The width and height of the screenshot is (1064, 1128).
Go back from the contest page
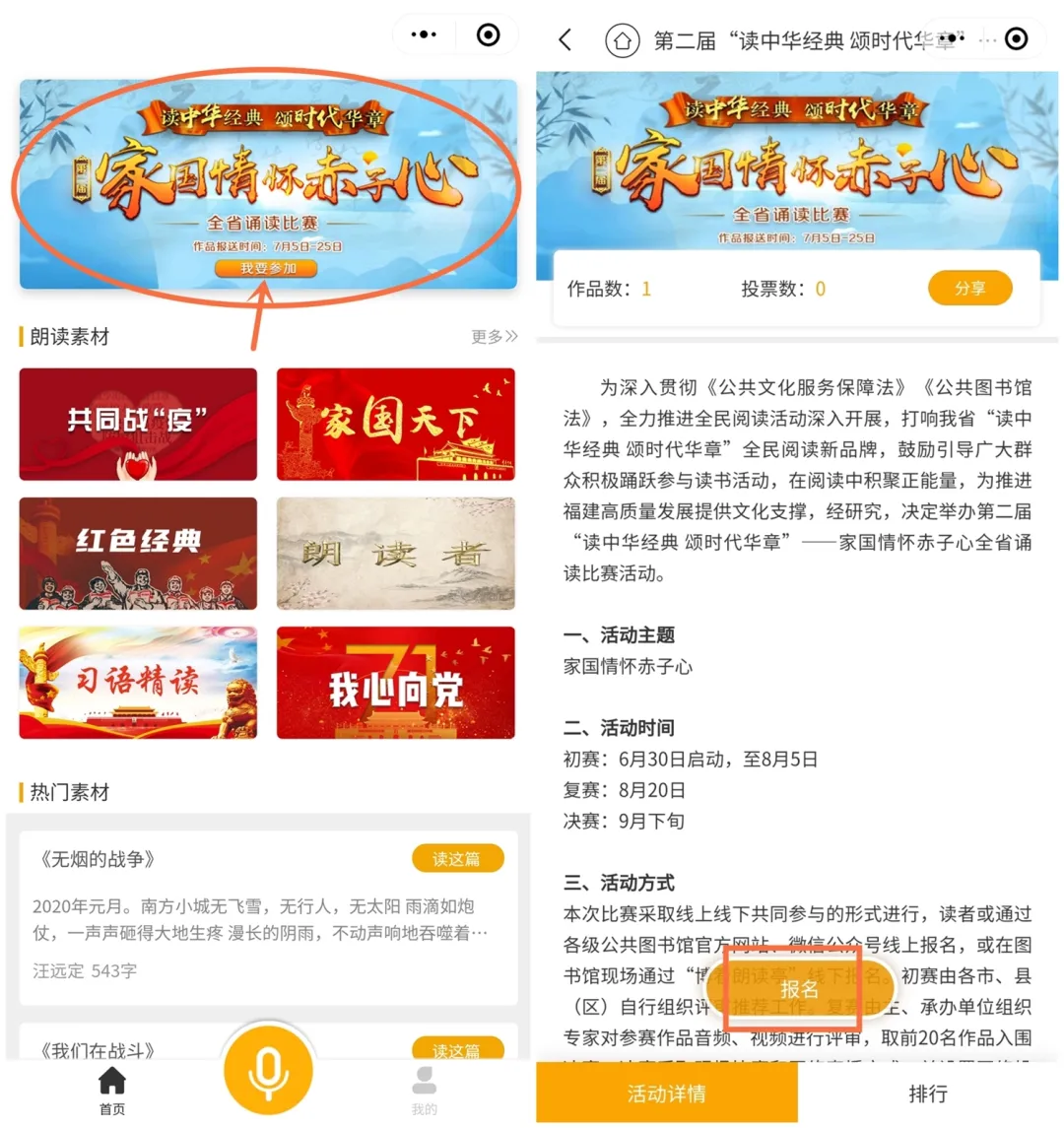pyautogui.click(x=565, y=39)
